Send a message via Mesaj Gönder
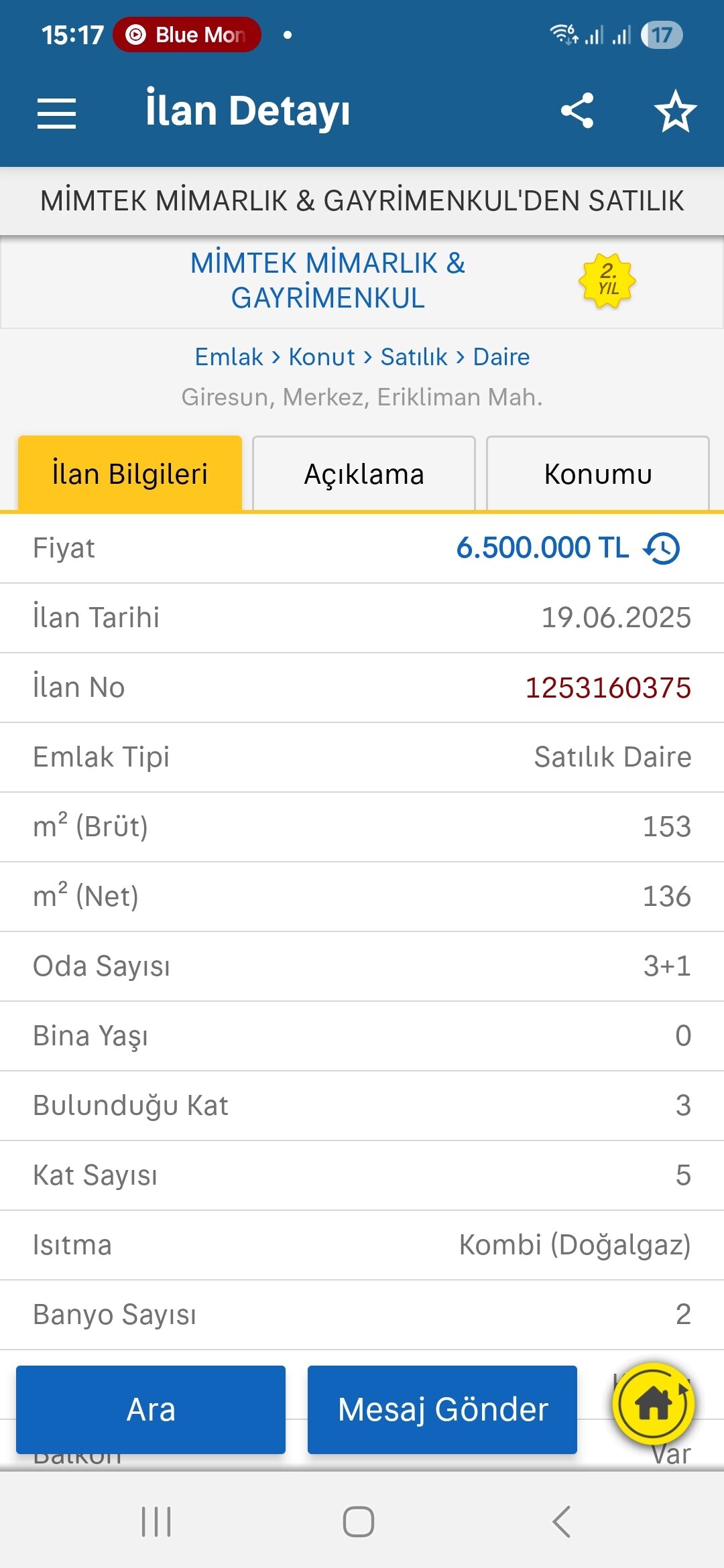The width and height of the screenshot is (724, 1568). (442, 1409)
